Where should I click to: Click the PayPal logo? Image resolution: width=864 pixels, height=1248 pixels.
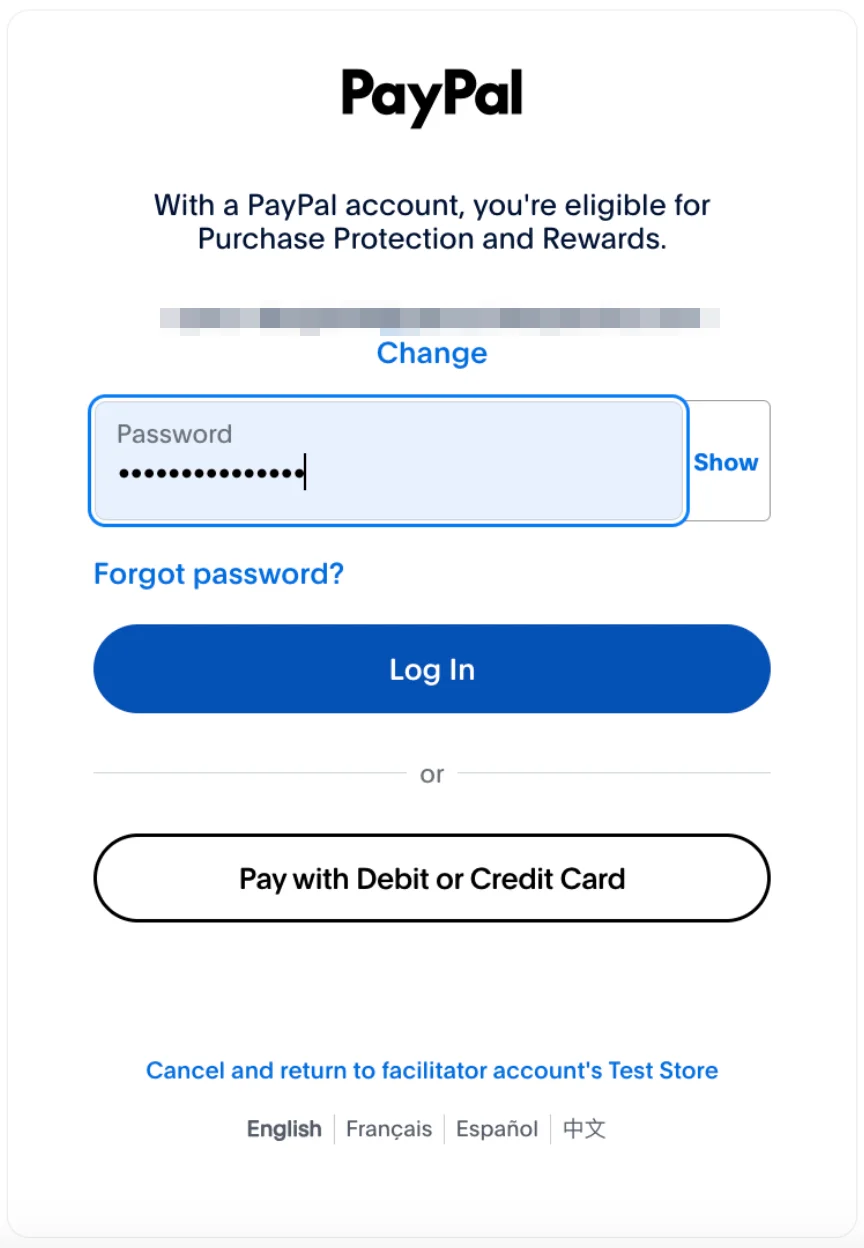(x=432, y=95)
